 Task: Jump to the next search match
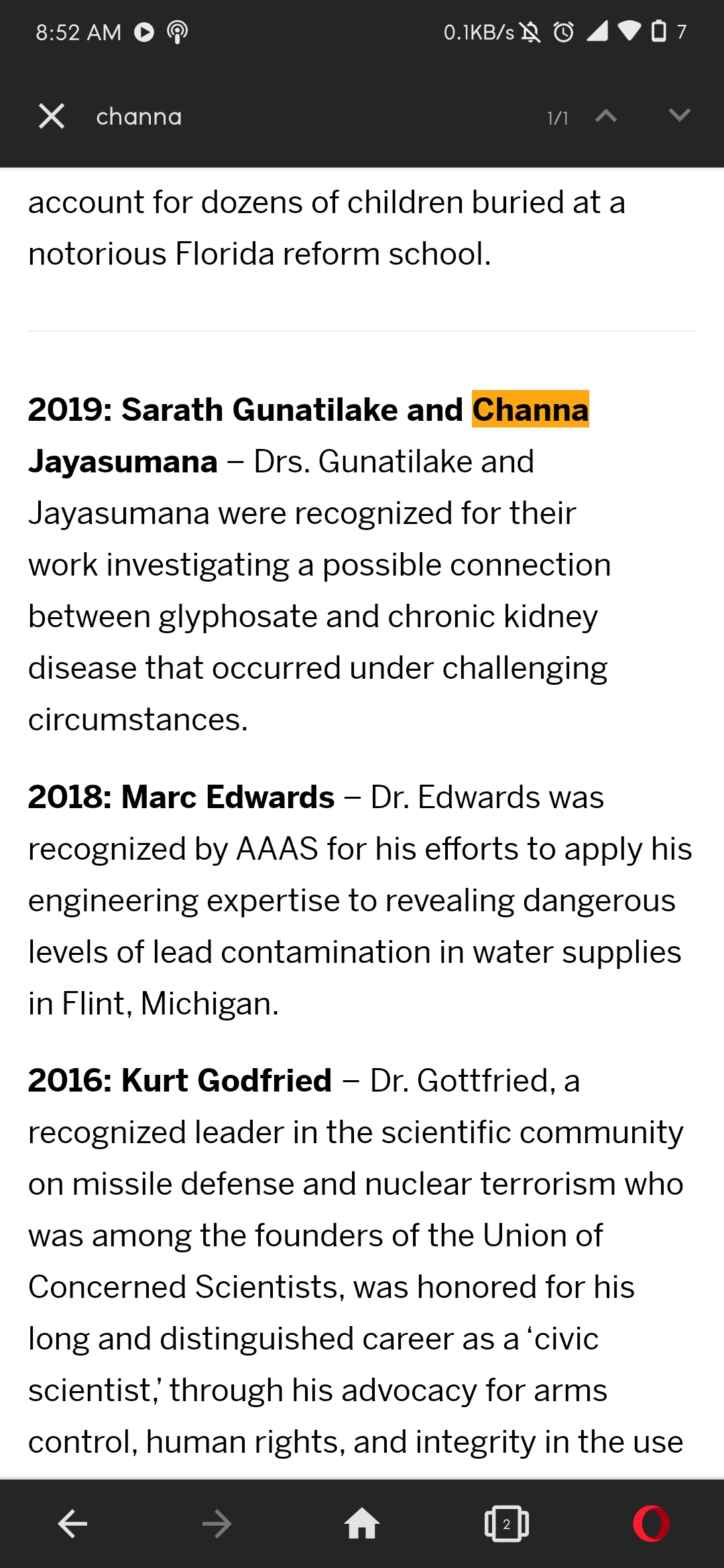tap(680, 116)
